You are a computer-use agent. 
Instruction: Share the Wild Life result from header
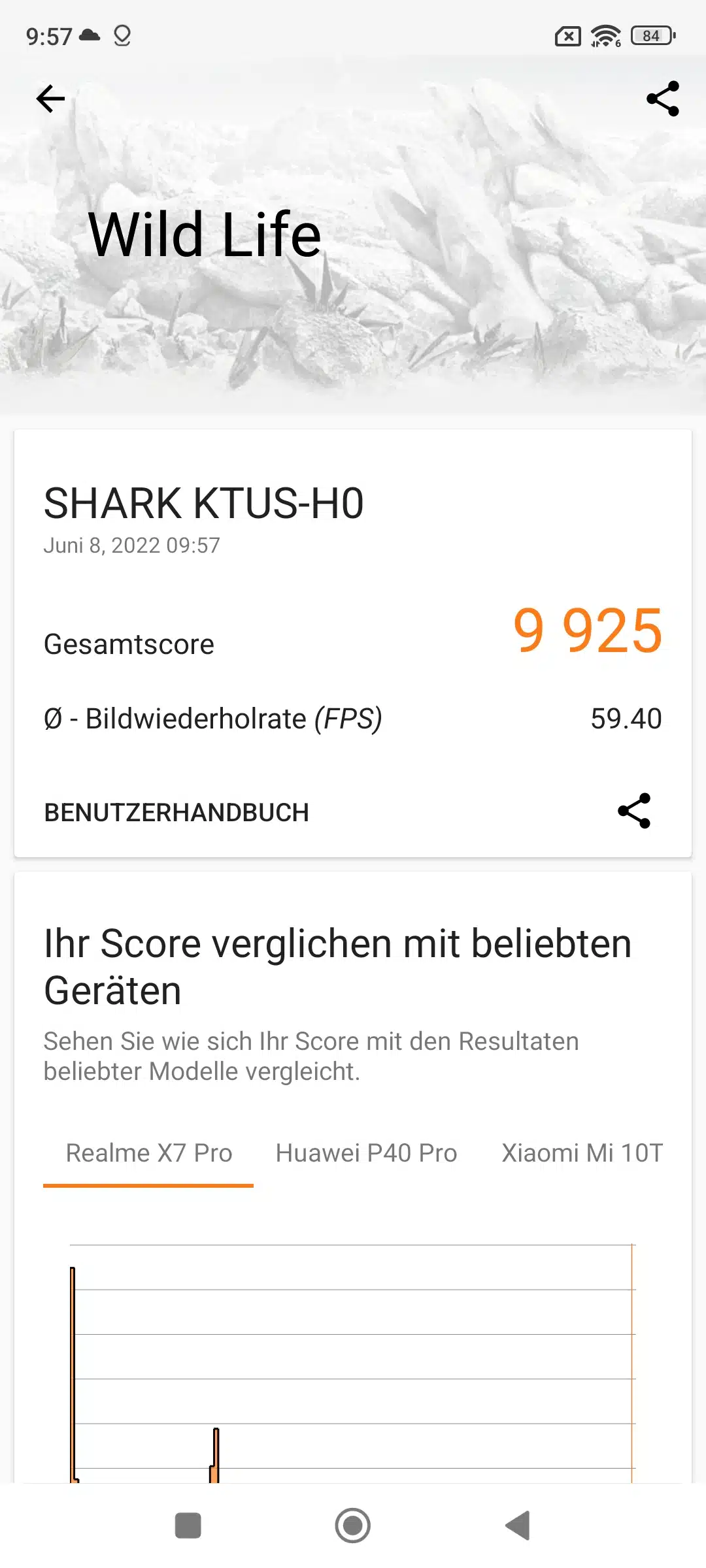pyautogui.click(x=662, y=99)
